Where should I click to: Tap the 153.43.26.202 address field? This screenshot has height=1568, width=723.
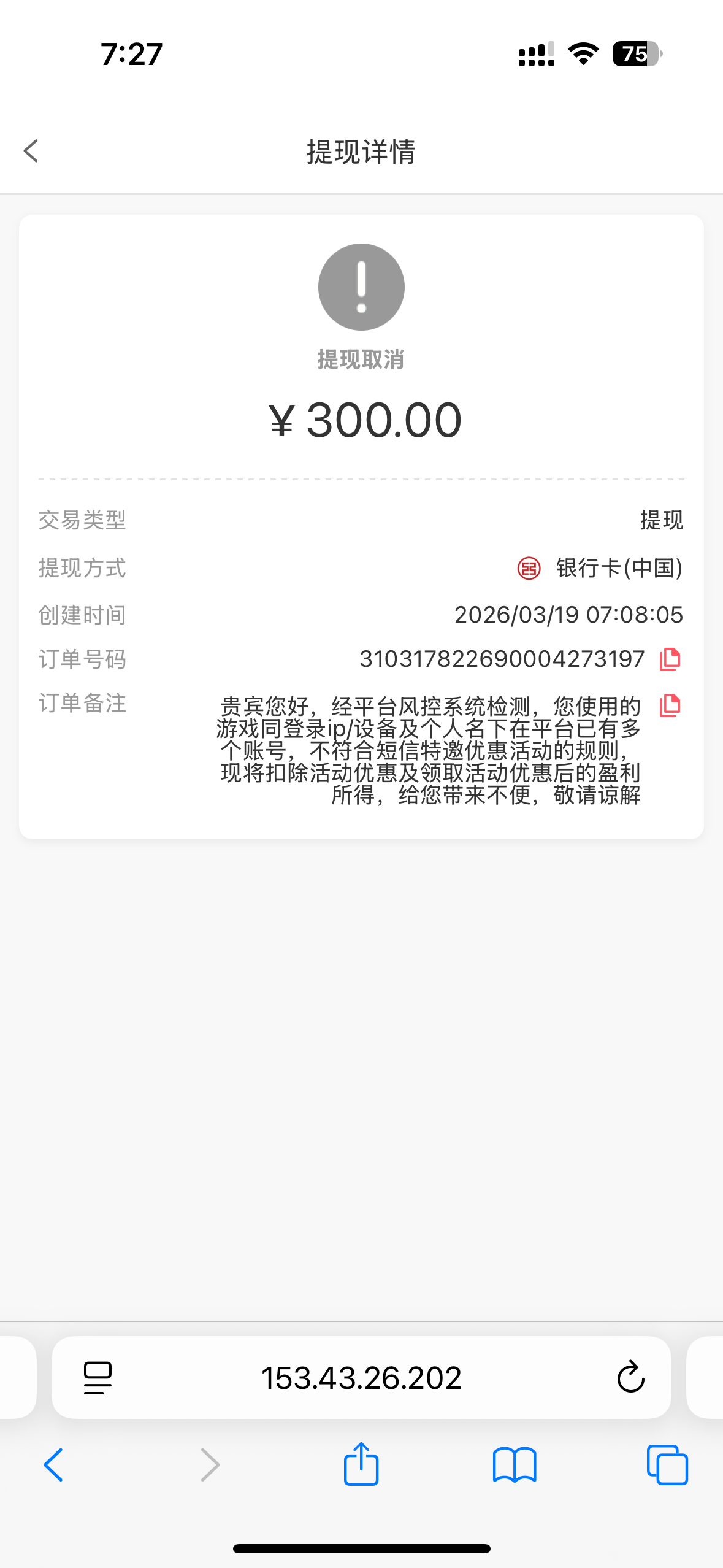(361, 1378)
